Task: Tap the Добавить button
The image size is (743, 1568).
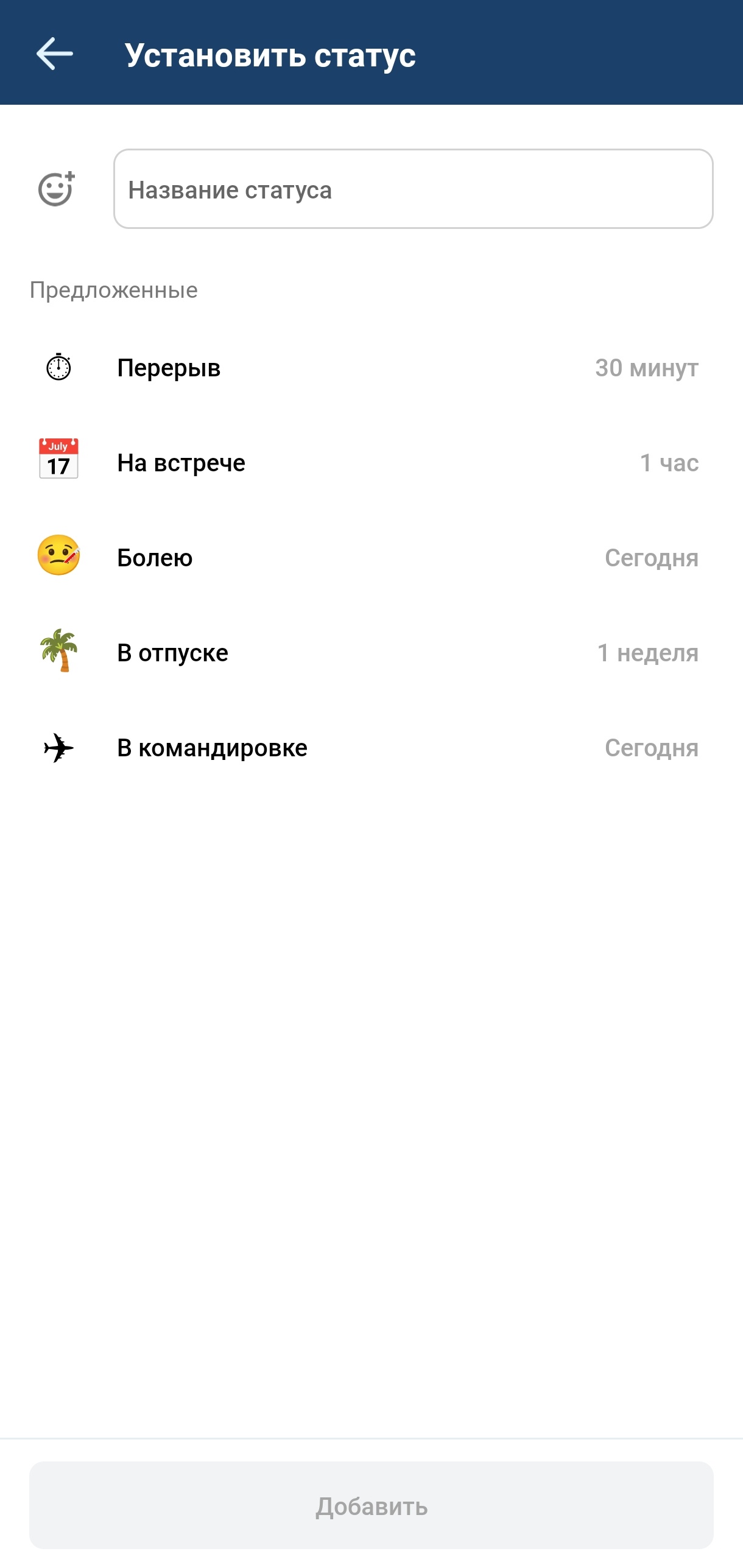Action: tap(371, 1505)
